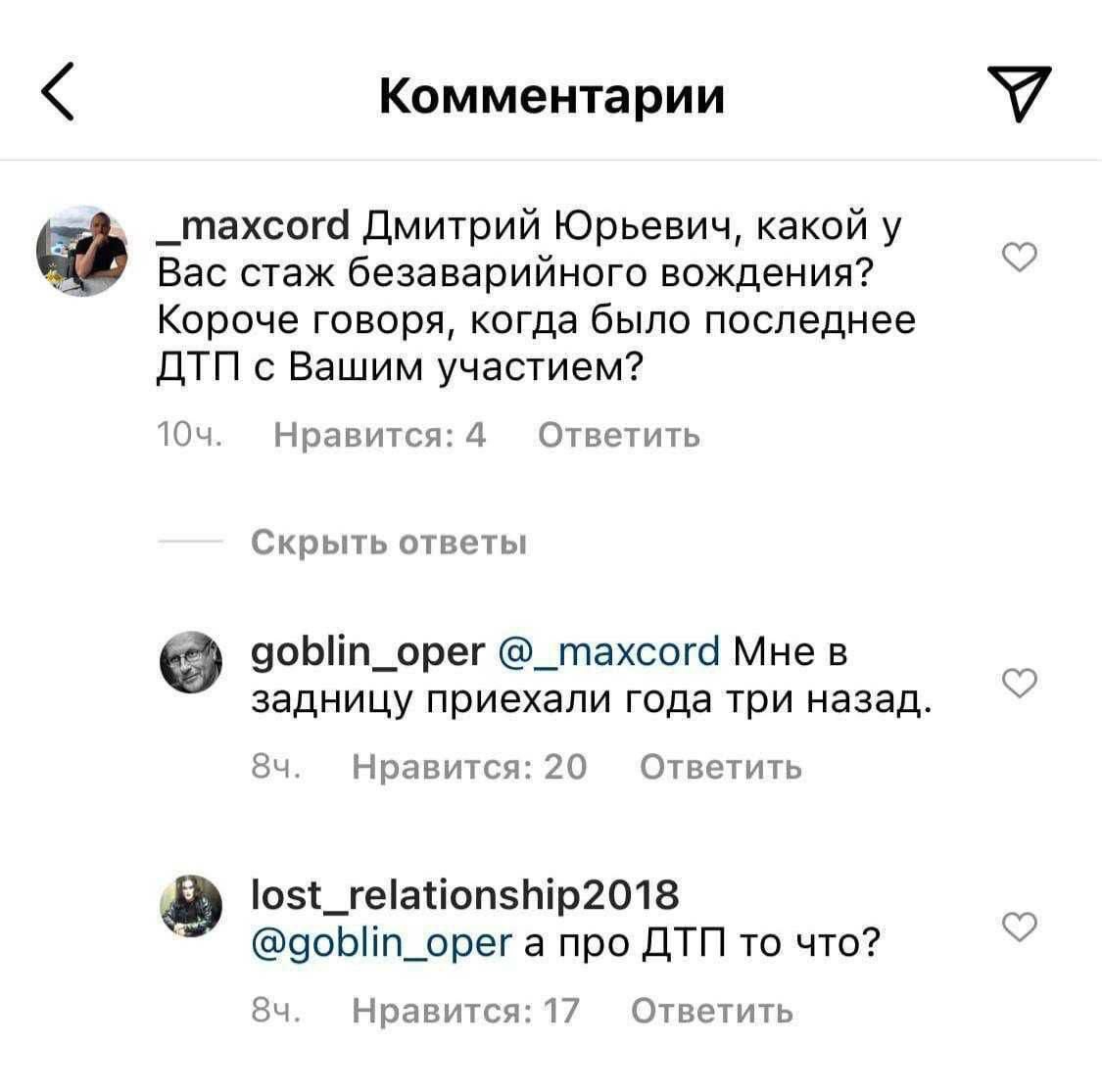Like goblin_oper's reply with the heart
Screen dimensions: 1102x1092
coord(1021,684)
